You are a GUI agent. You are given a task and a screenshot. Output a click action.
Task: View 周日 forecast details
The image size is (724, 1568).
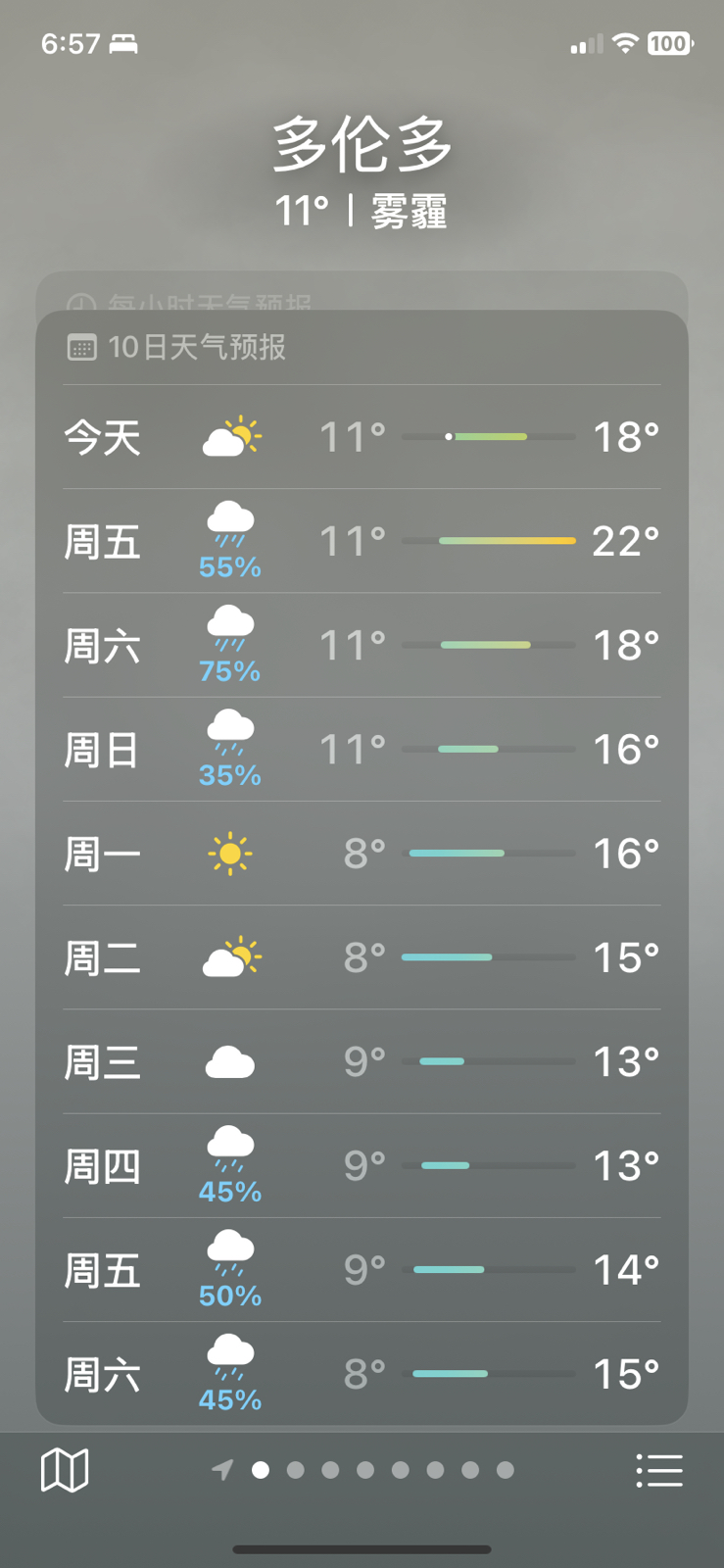(362, 750)
